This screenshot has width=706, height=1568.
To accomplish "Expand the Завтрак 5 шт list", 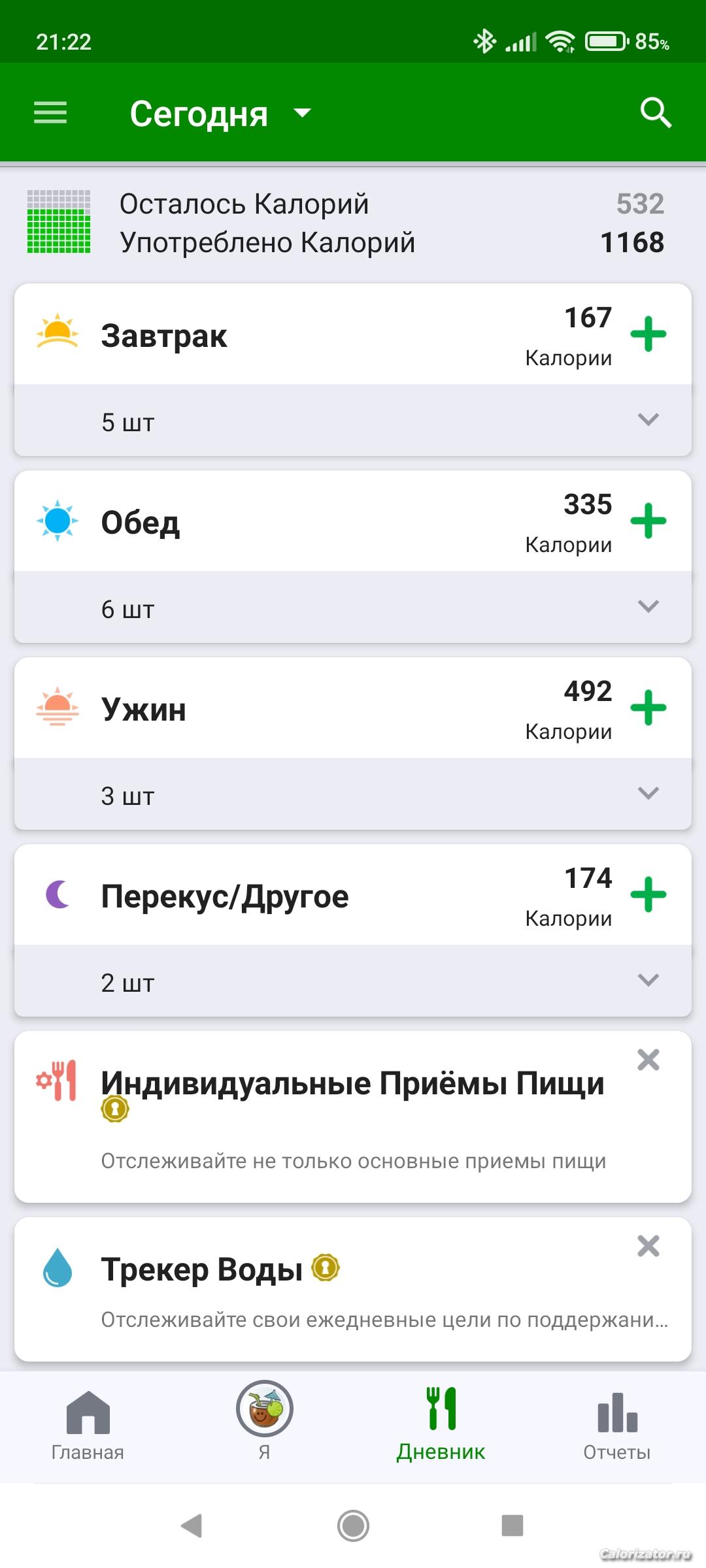I will 648,420.
